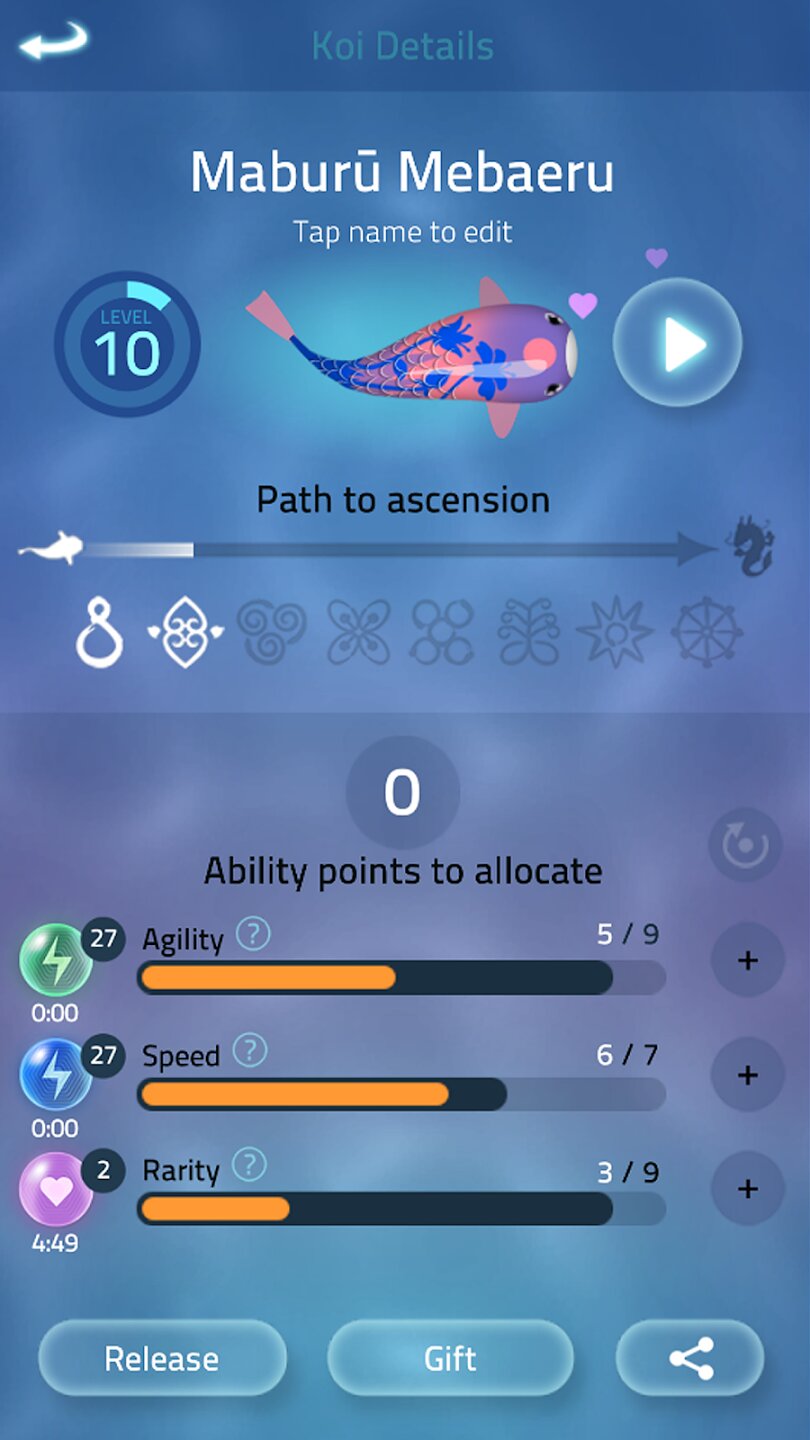
Task: Open the Rarity help question mark
Action: click(250, 1165)
